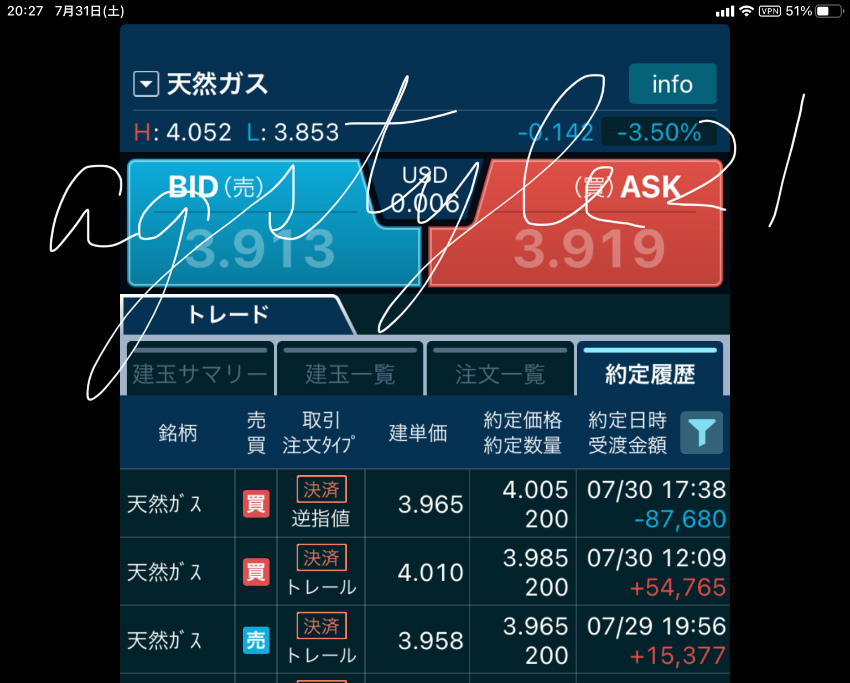Open the 約定履歴 tab
850x683 pixels.
coord(649,372)
